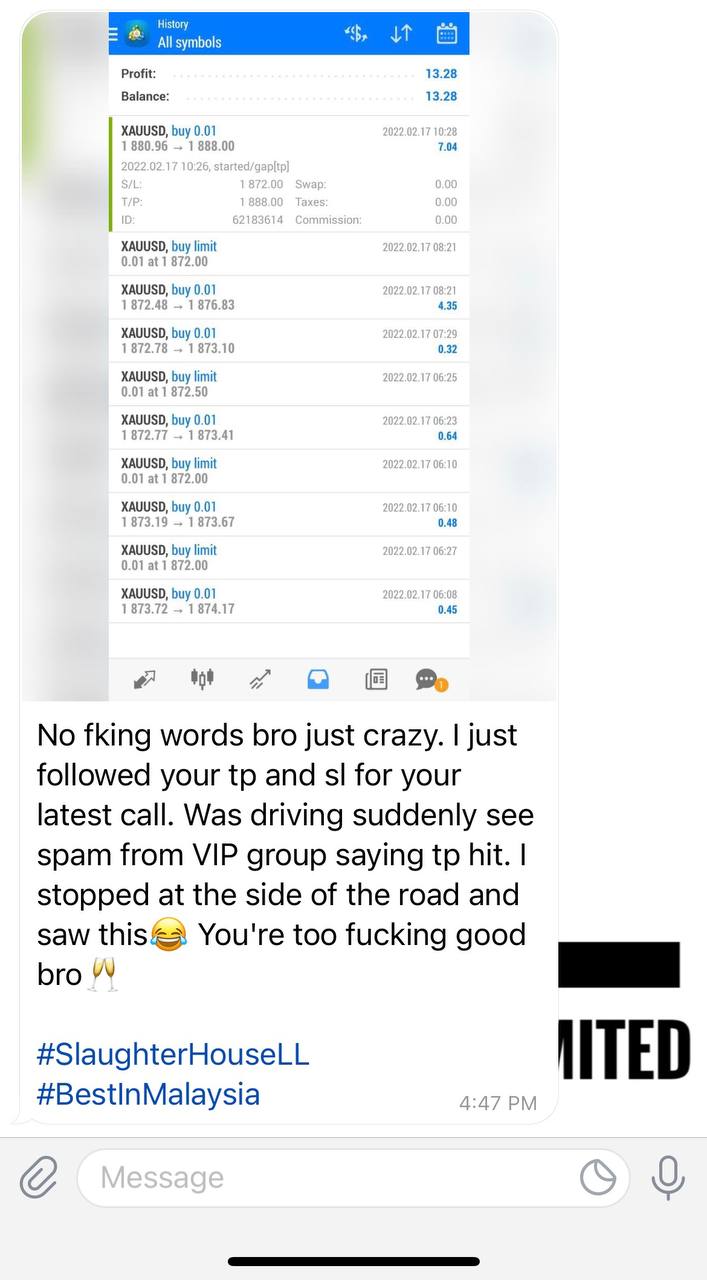Open the attachment paperclip
This screenshot has height=1280, width=707.
click(x=38, y=1177)
